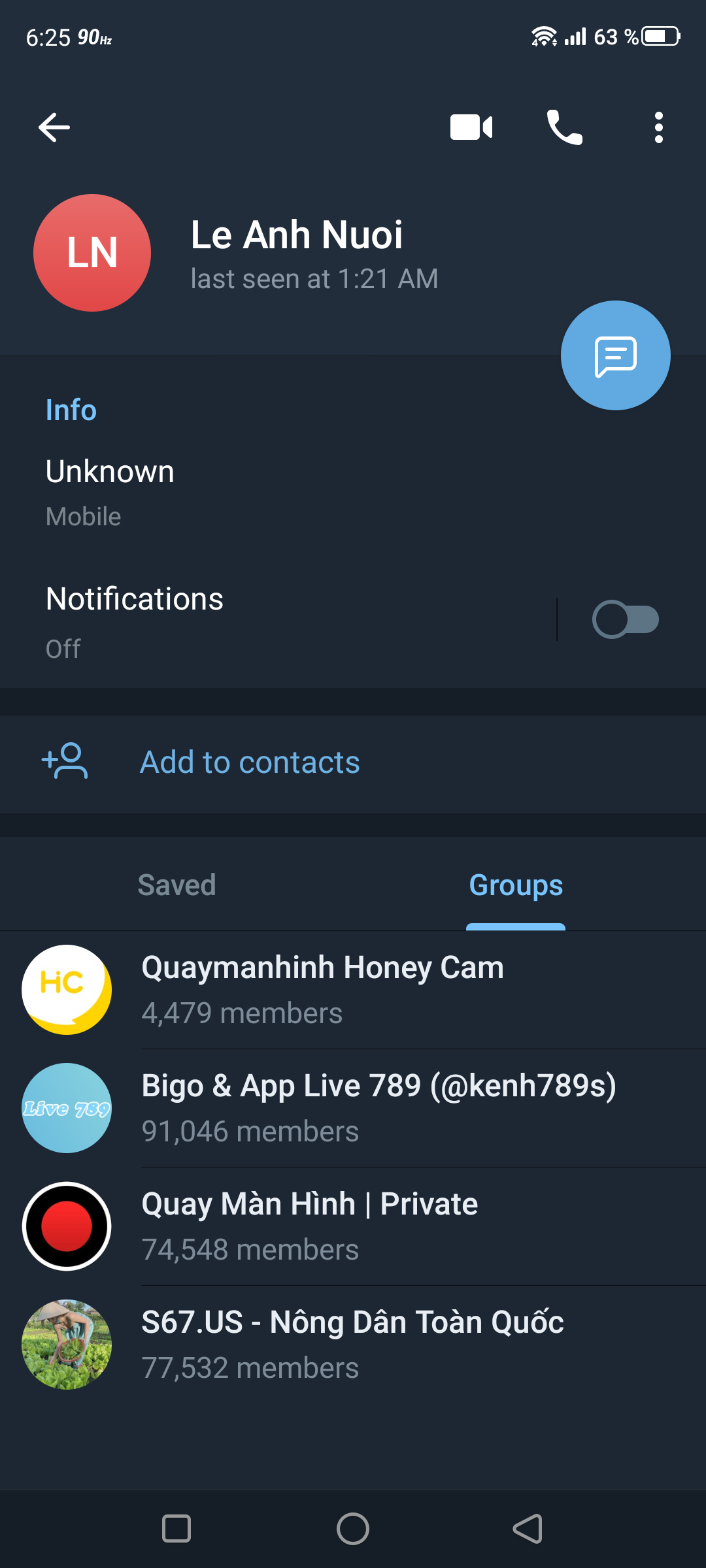706x1568 pixels.
Task: Switch to the Saved tab
Action: pyautogui.click(x=176, y=885)
